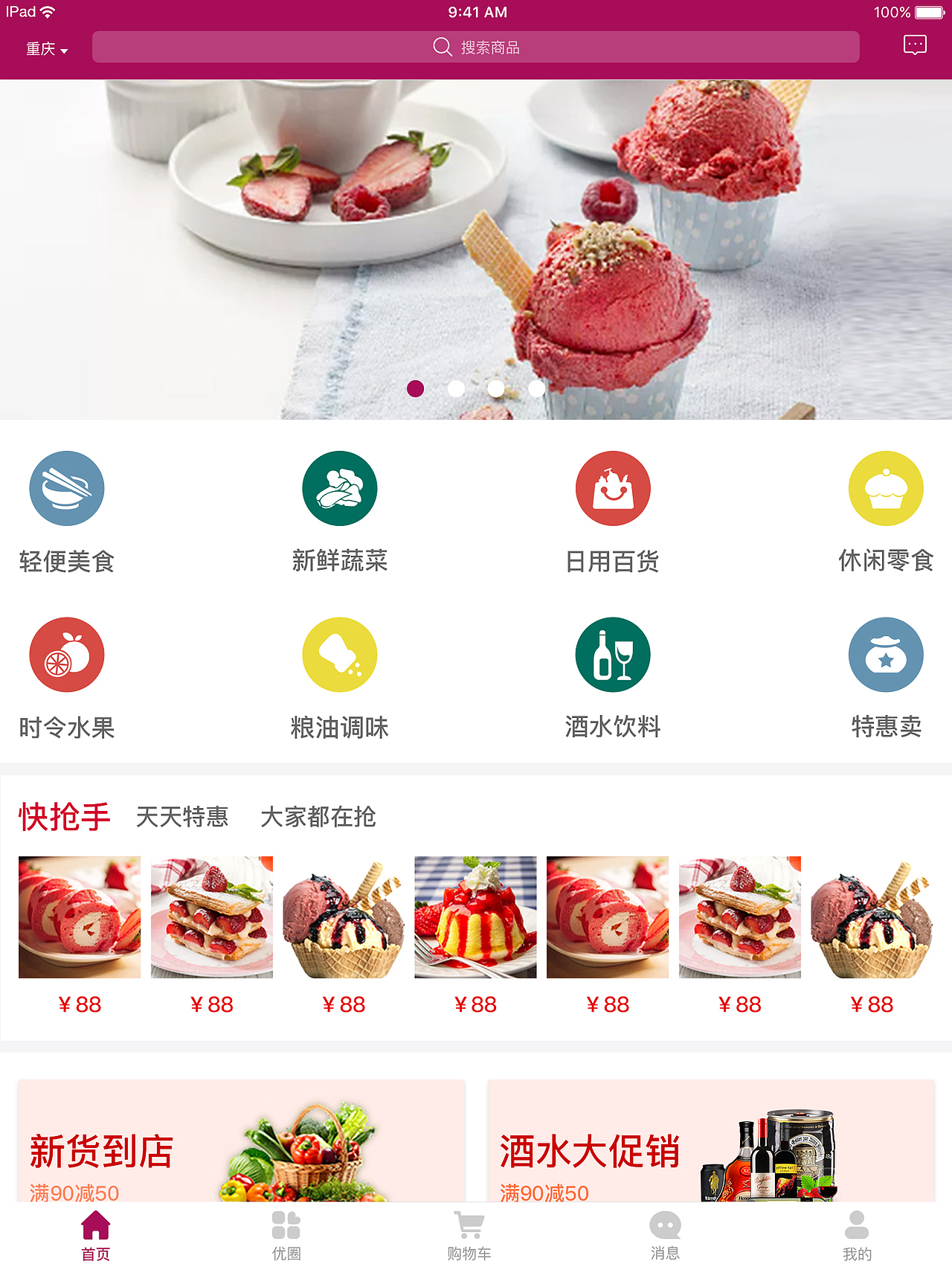
Task: Open the 购物车 tab
Action: pos(469,1236)
